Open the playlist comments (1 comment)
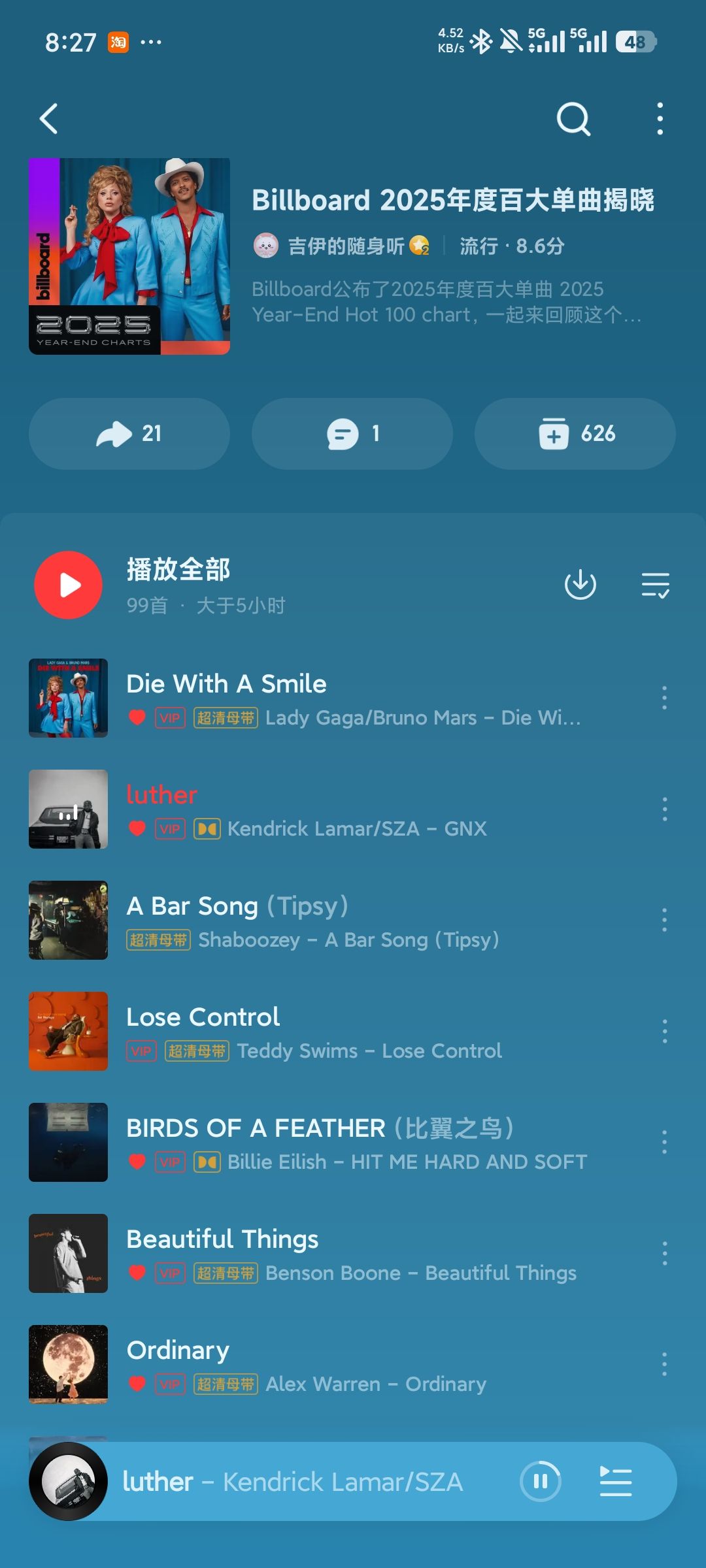 (x=352, y=434)
